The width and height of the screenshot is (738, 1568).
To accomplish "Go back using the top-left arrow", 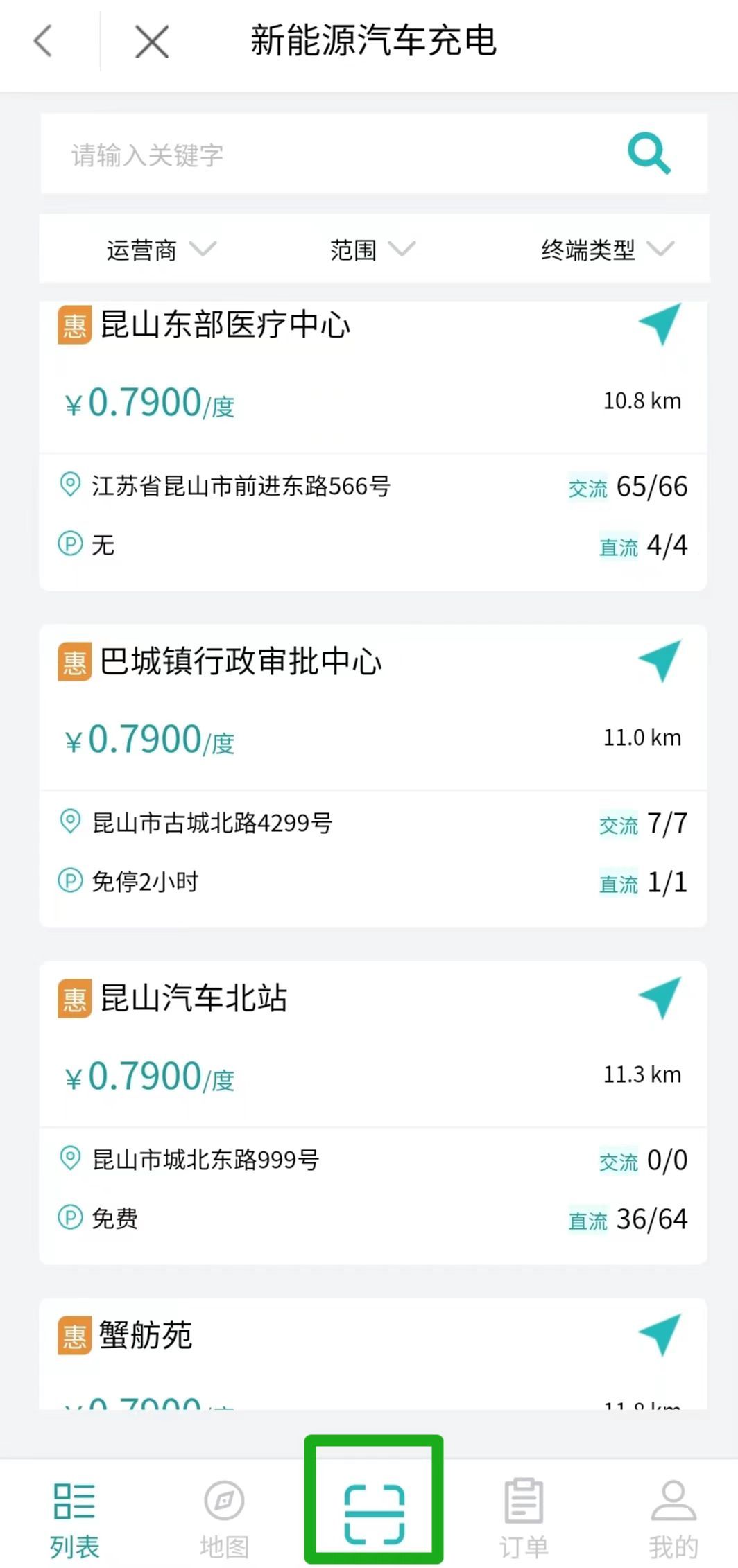I will pyautogui.click(x=43, y=40).
